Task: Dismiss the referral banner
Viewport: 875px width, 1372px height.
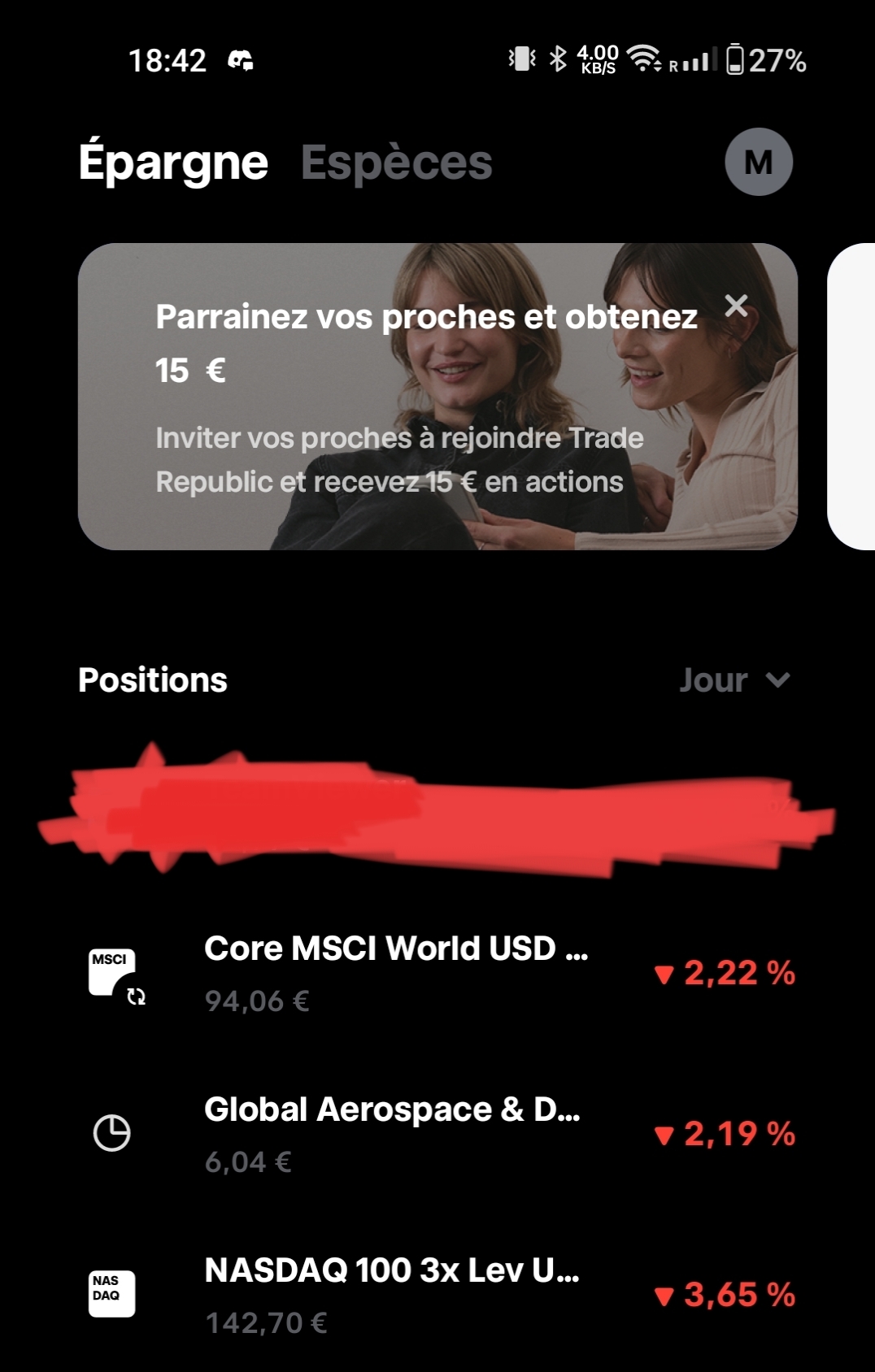Action: pyautogui.click(x=736, y=306)
